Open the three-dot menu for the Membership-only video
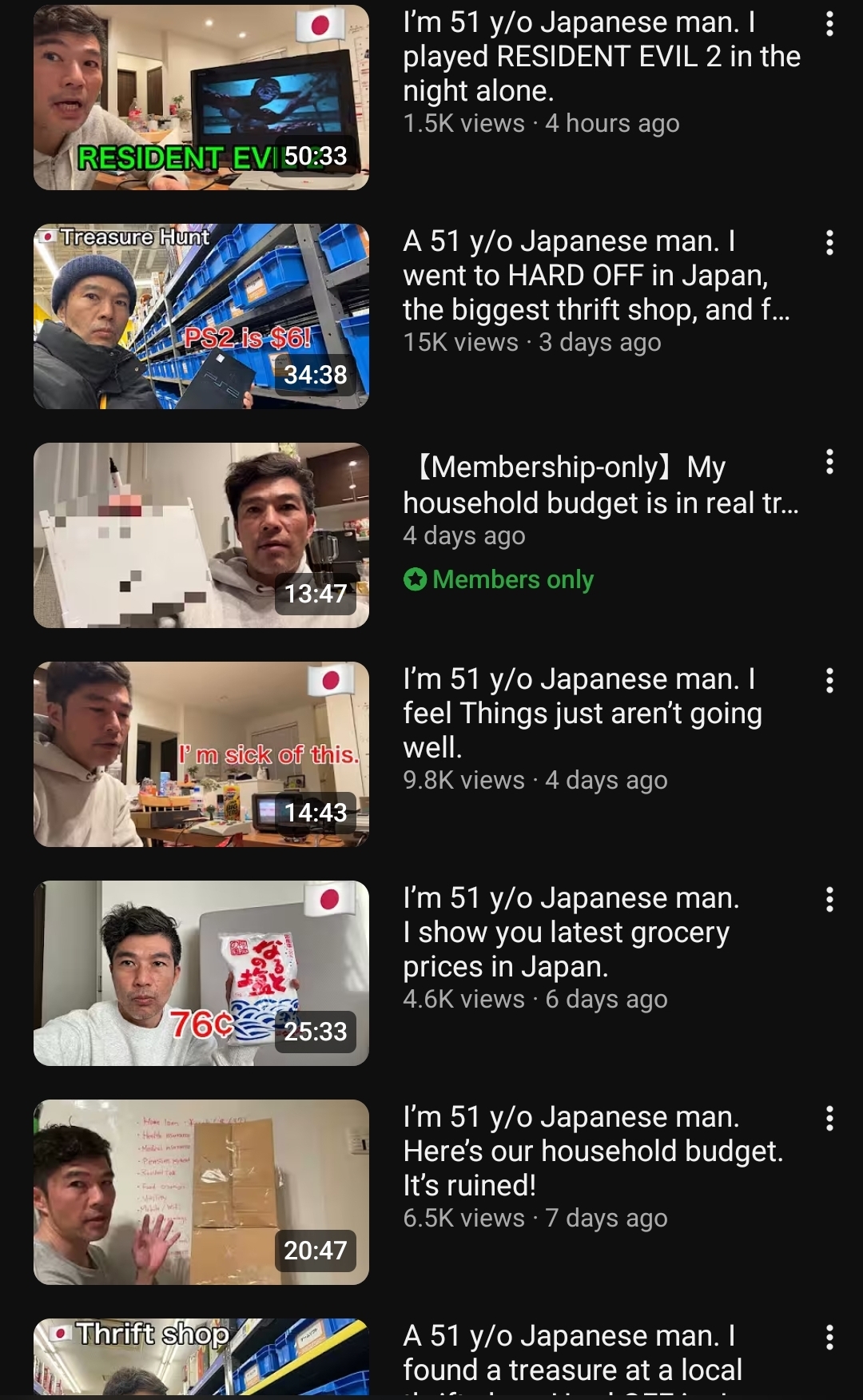This screenshot has width=863, height=1400. pyautogui.click(x=829, y=462)
